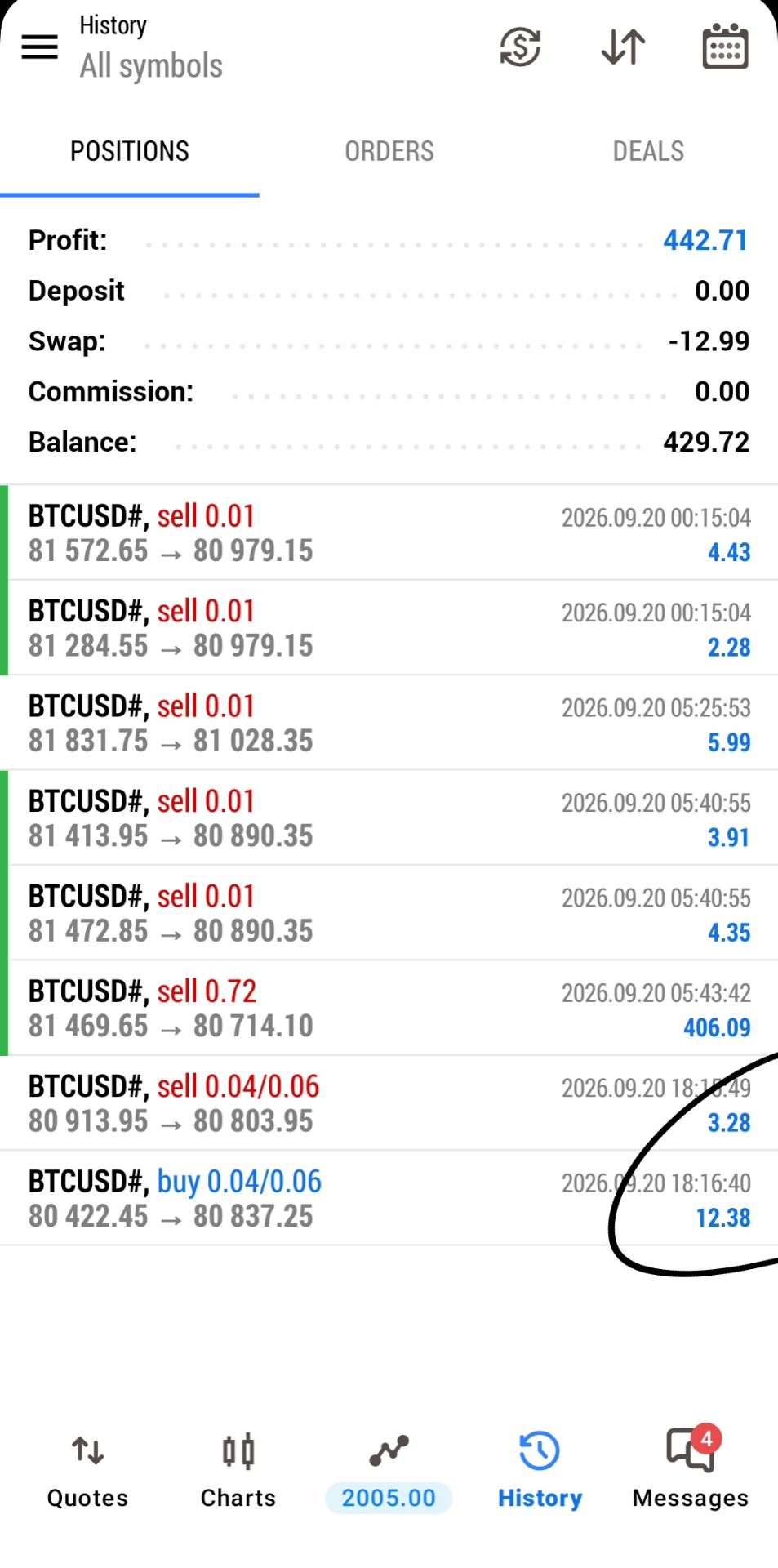Open the sort order arrows icon

[x=623, y=47]
